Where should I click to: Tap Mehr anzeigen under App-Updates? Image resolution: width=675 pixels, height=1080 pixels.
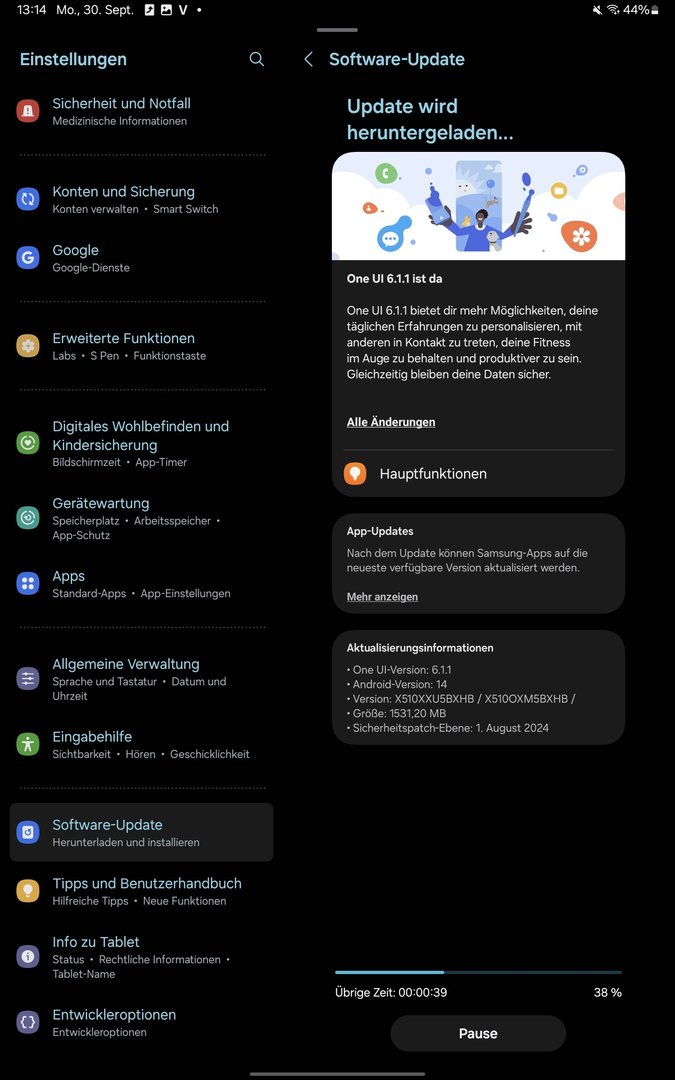click(x=382, y=597)
